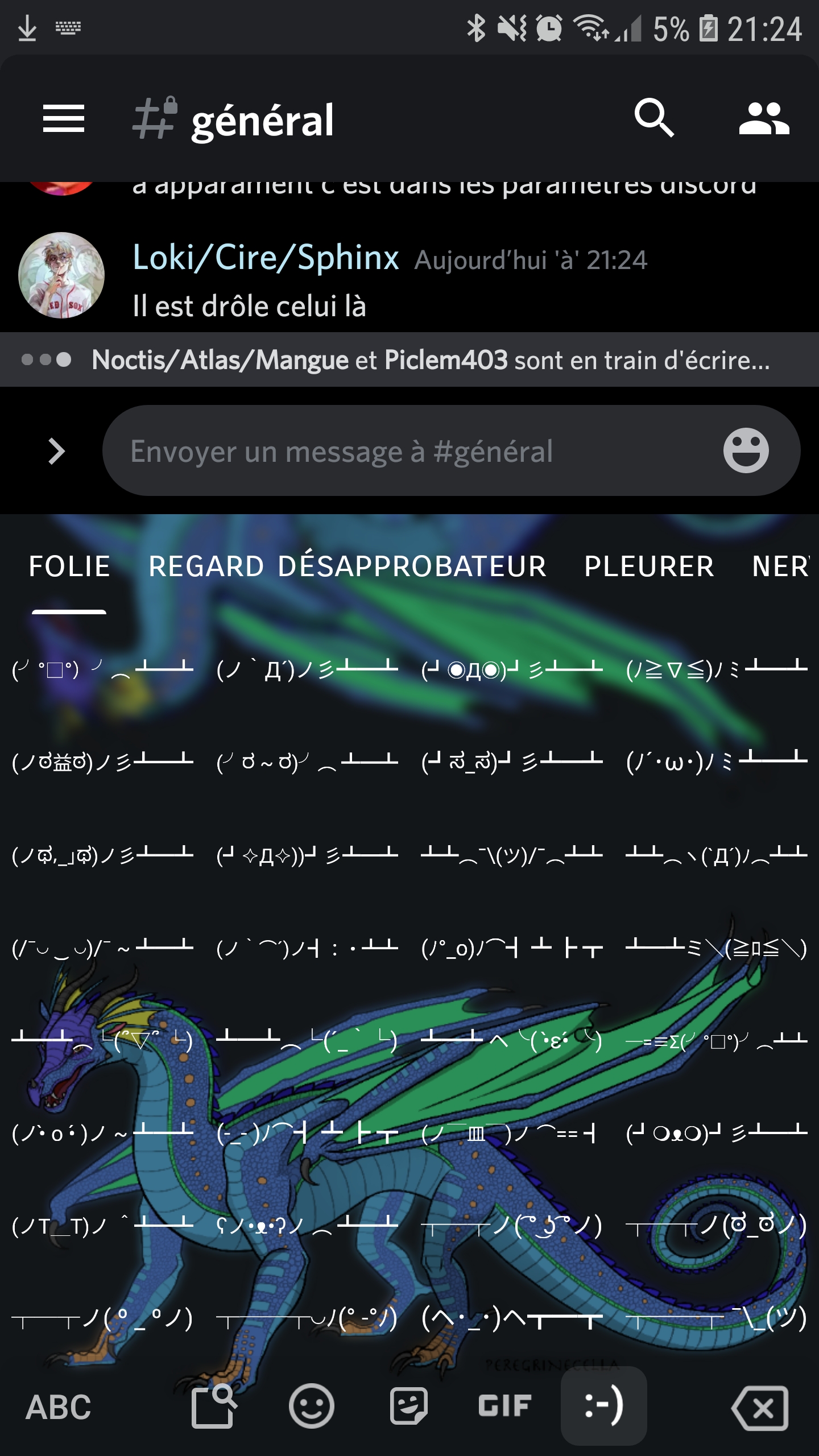This screenshot has width=819, height=1456.
Task: Focus the 'Envoyer un message à #général' field
Action: point(409,452)
